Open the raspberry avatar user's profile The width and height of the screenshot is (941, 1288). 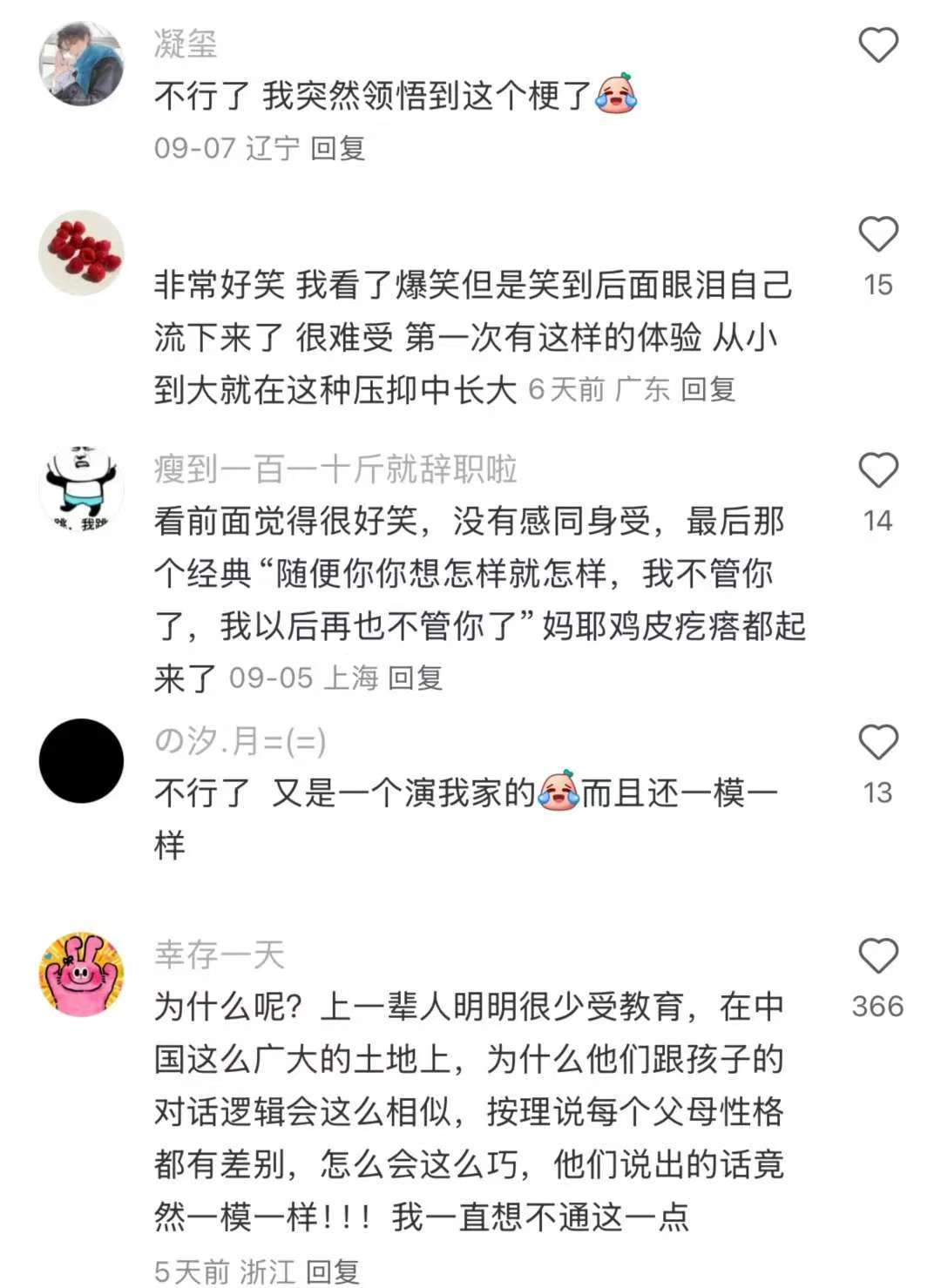[81, 252]
